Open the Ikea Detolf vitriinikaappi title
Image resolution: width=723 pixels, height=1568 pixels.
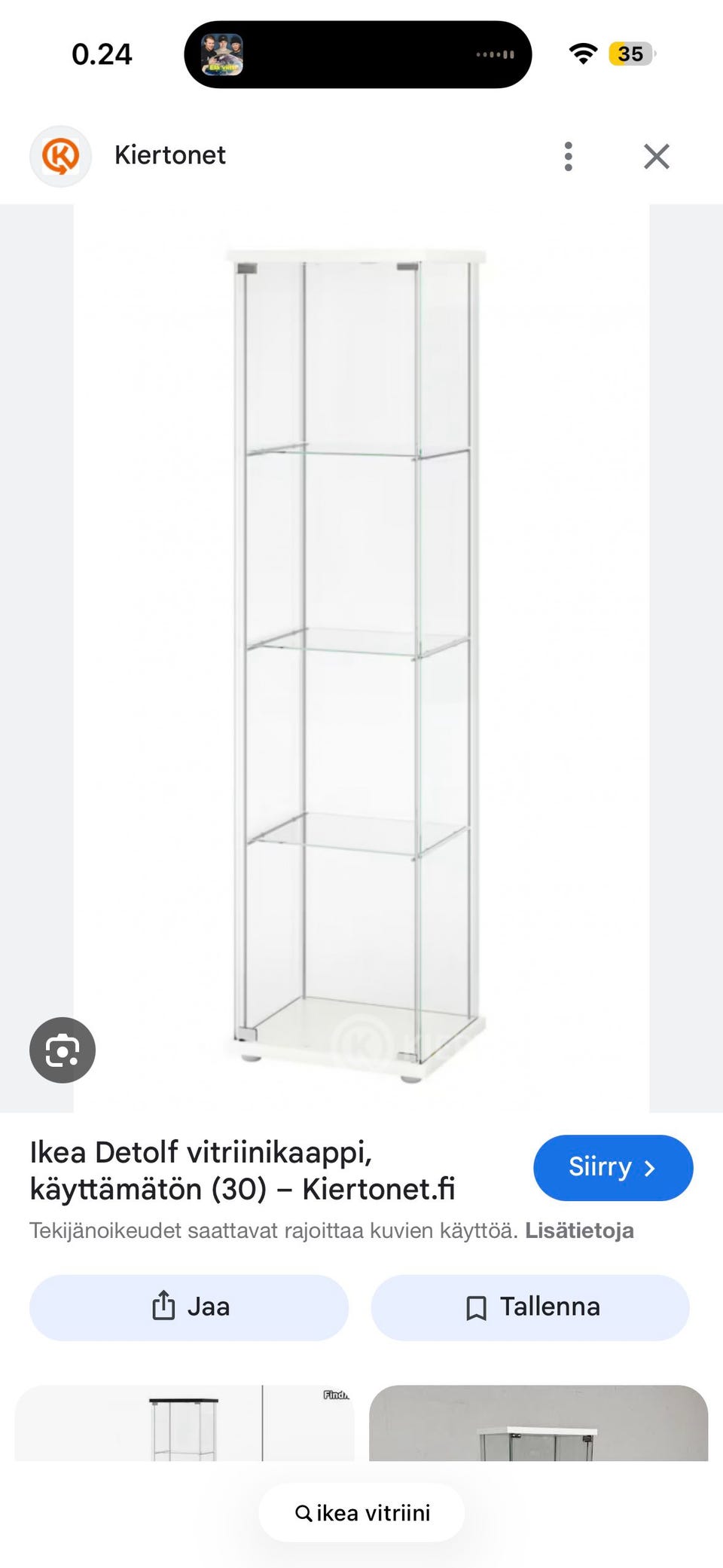(x=241, y=1170)
